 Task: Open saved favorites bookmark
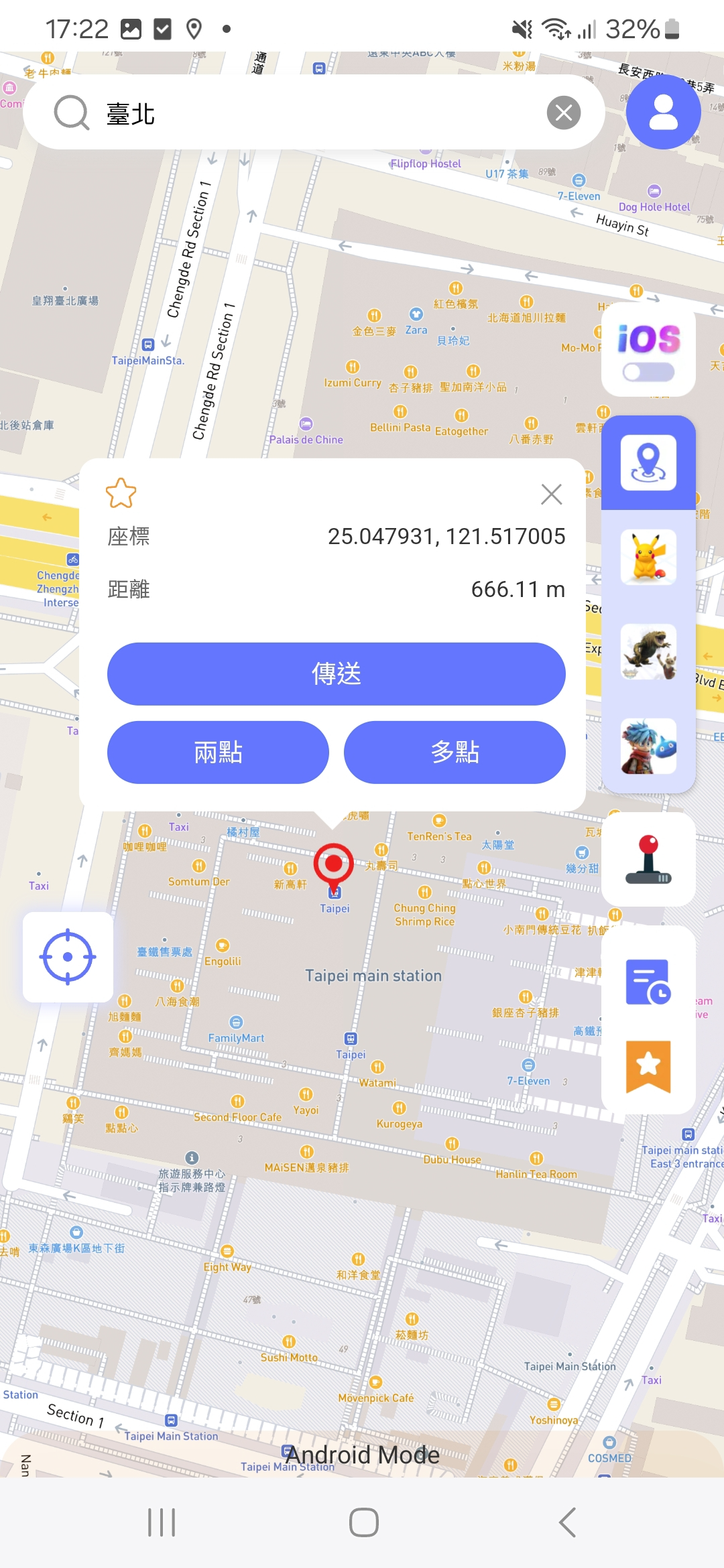click(648, 1066)
